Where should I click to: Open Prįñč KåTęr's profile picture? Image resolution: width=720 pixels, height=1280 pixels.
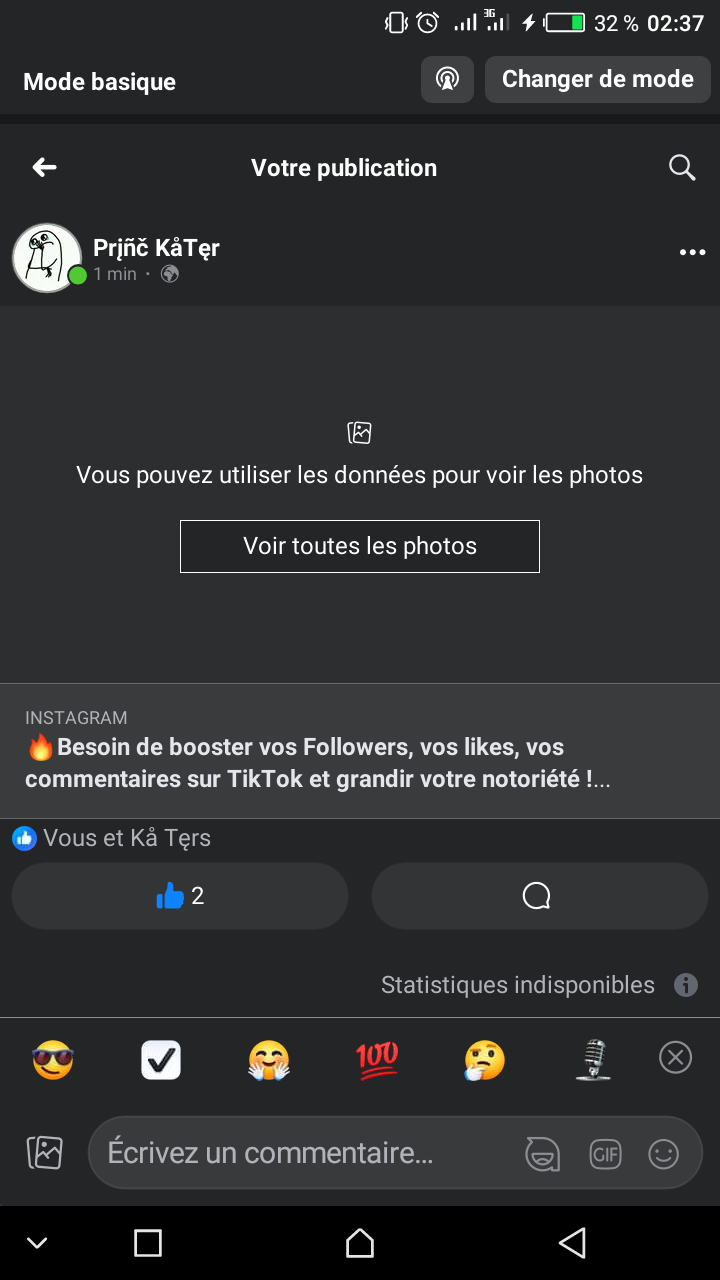click(x=46, y=257)
